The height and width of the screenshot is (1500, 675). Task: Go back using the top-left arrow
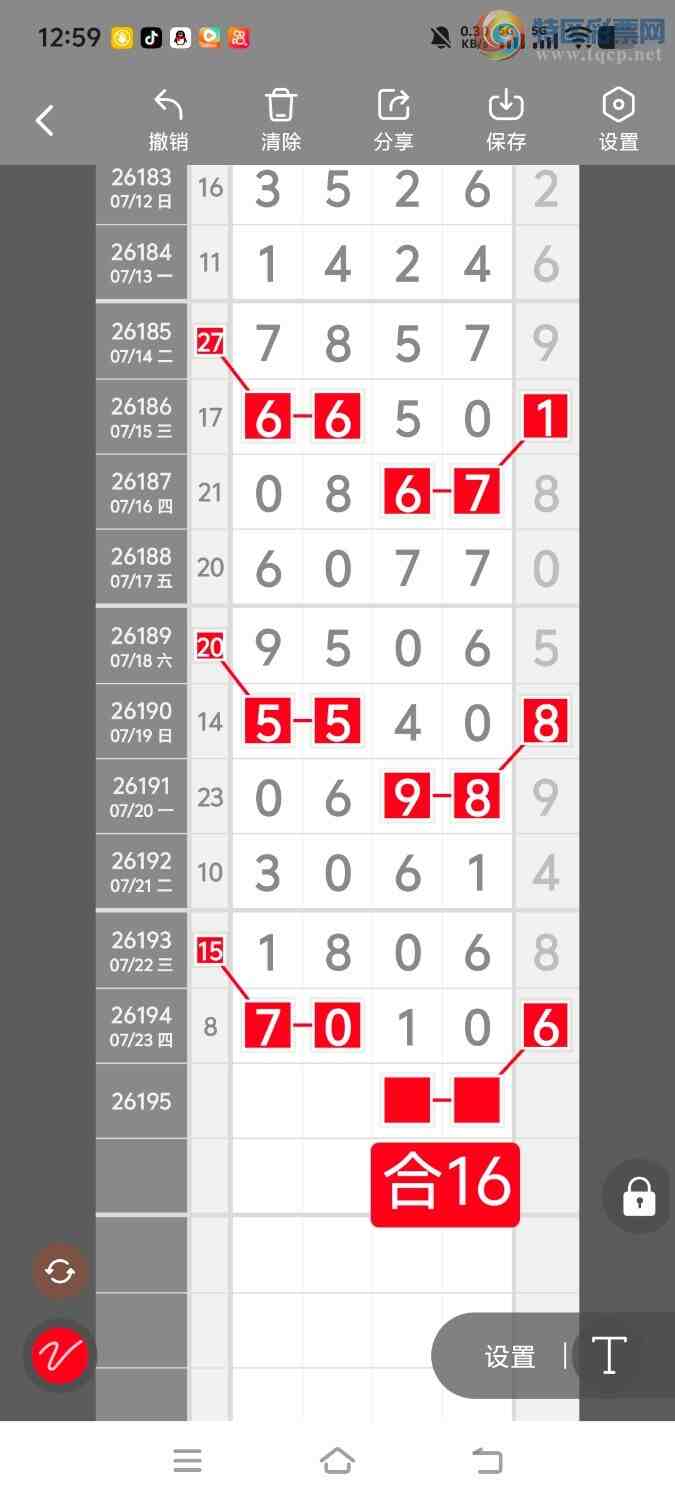[x=44, y=121]
